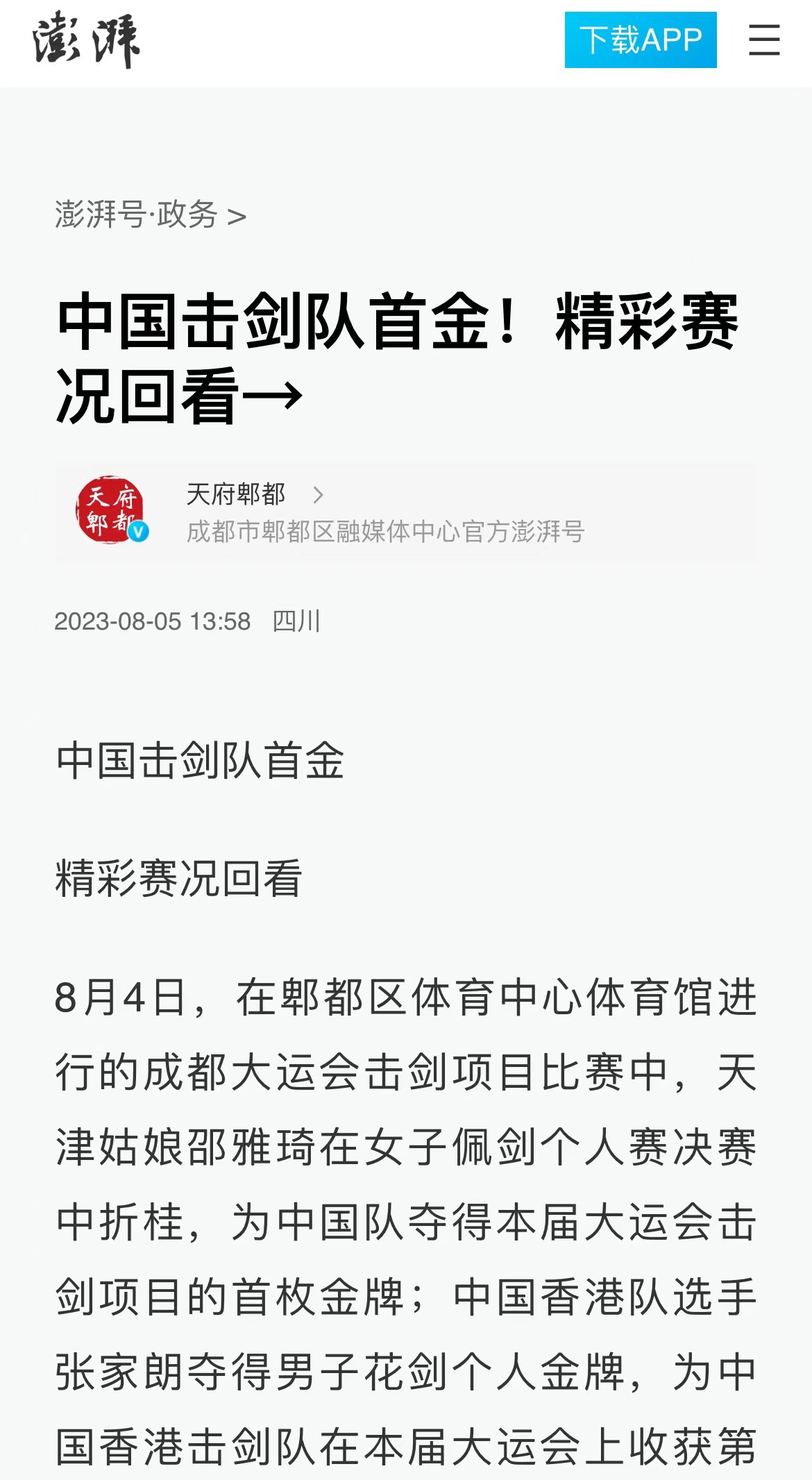Viewport: 812px width, 1480px height.
Task: Tap the 下载APP download button
Action: tap(640, 40)
